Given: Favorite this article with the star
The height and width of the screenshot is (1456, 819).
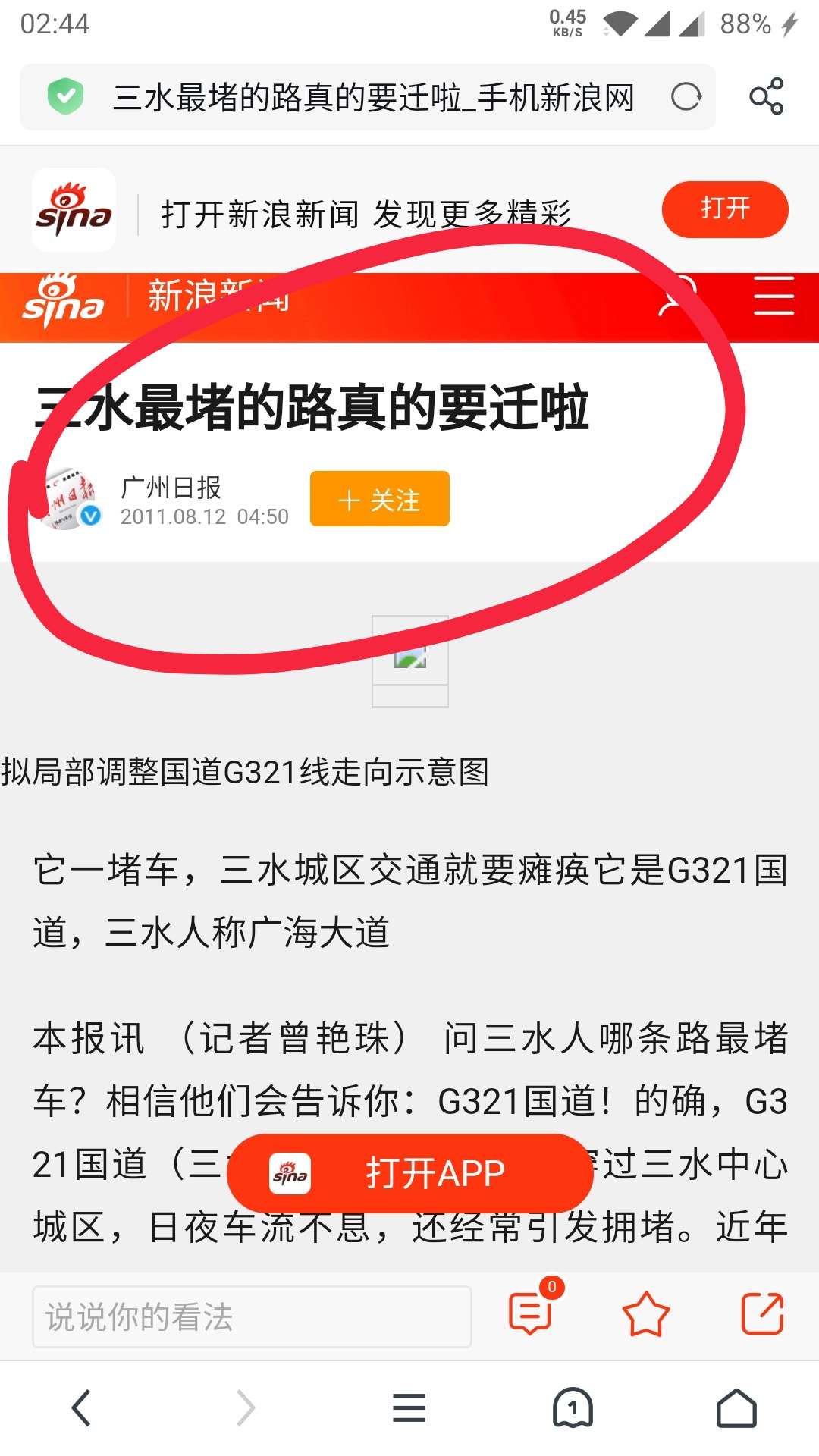Looking at the screenshot, I should [645, 1313].
